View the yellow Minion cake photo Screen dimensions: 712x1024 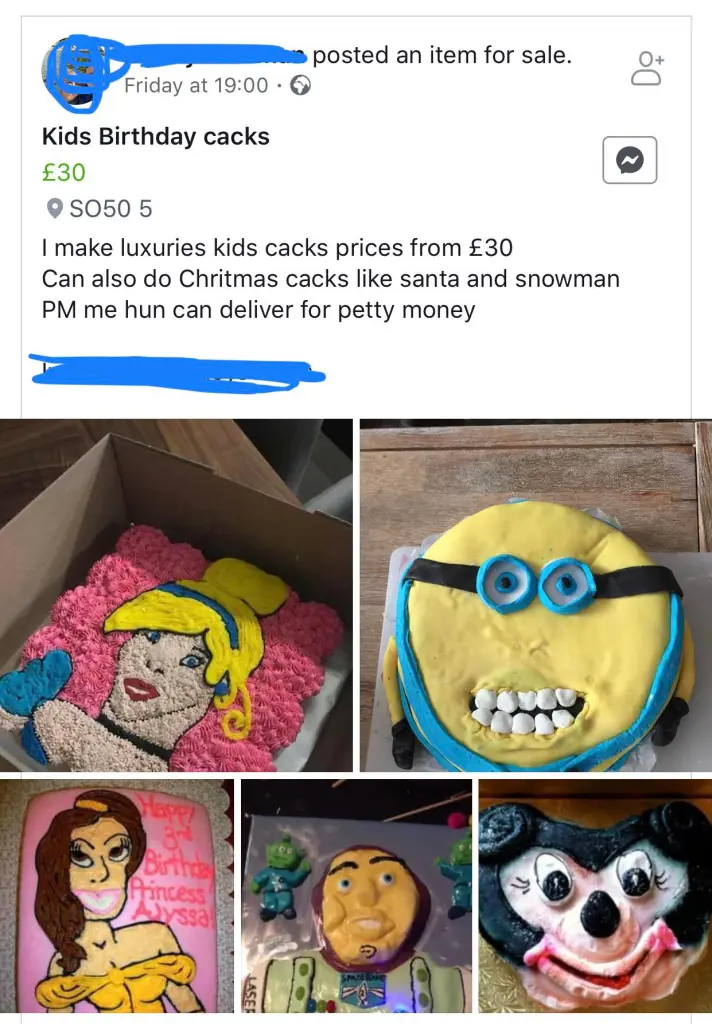pyautogui.click(x=535, y=595)
